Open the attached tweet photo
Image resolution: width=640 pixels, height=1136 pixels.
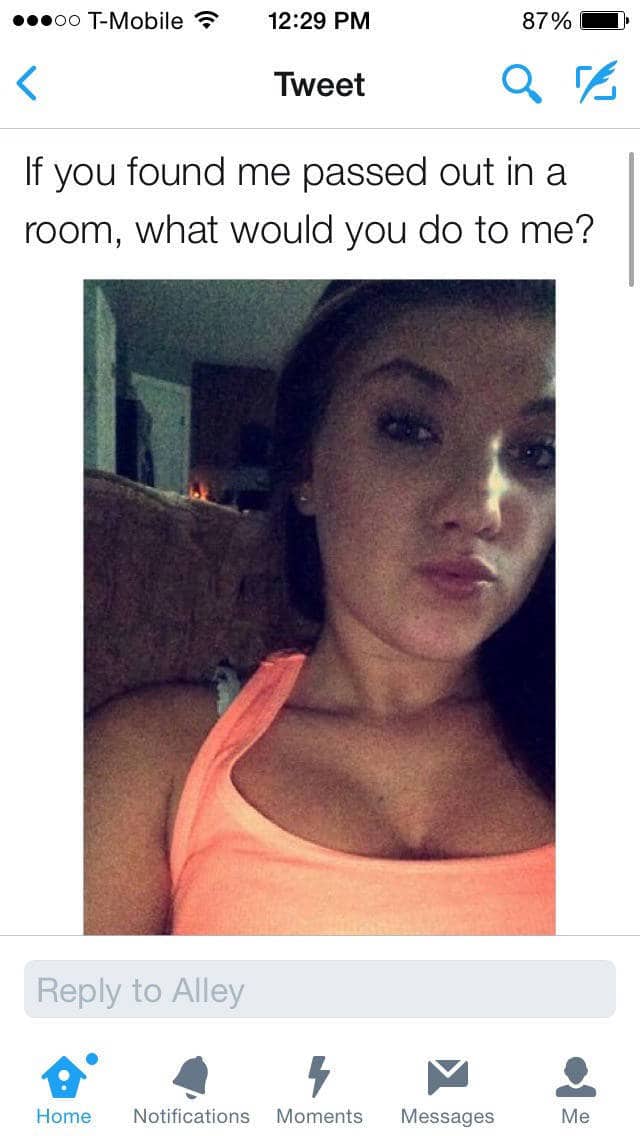point(319,606)
